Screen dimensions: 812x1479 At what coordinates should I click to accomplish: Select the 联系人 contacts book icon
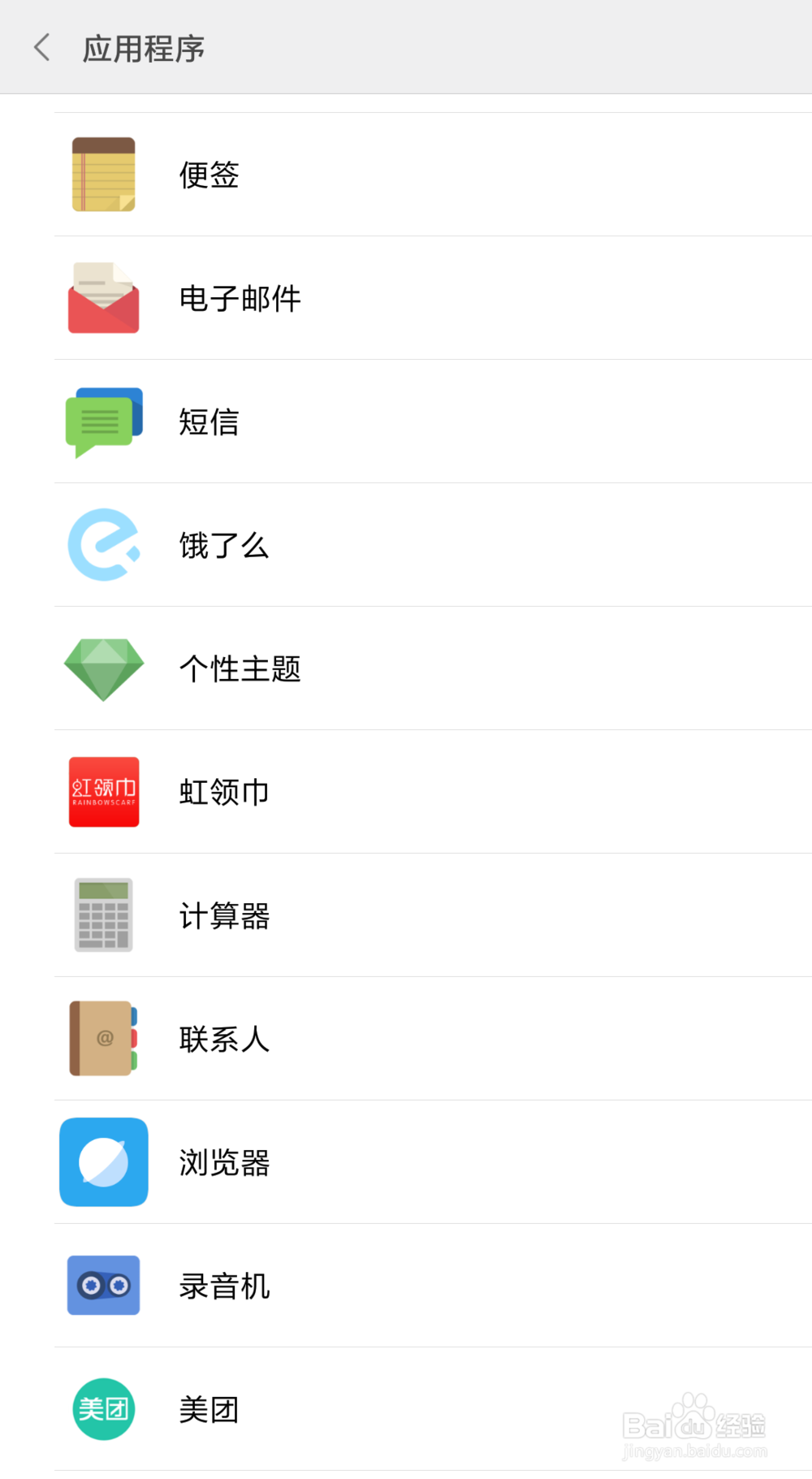pyautogui.click(x=103, y=1039)
